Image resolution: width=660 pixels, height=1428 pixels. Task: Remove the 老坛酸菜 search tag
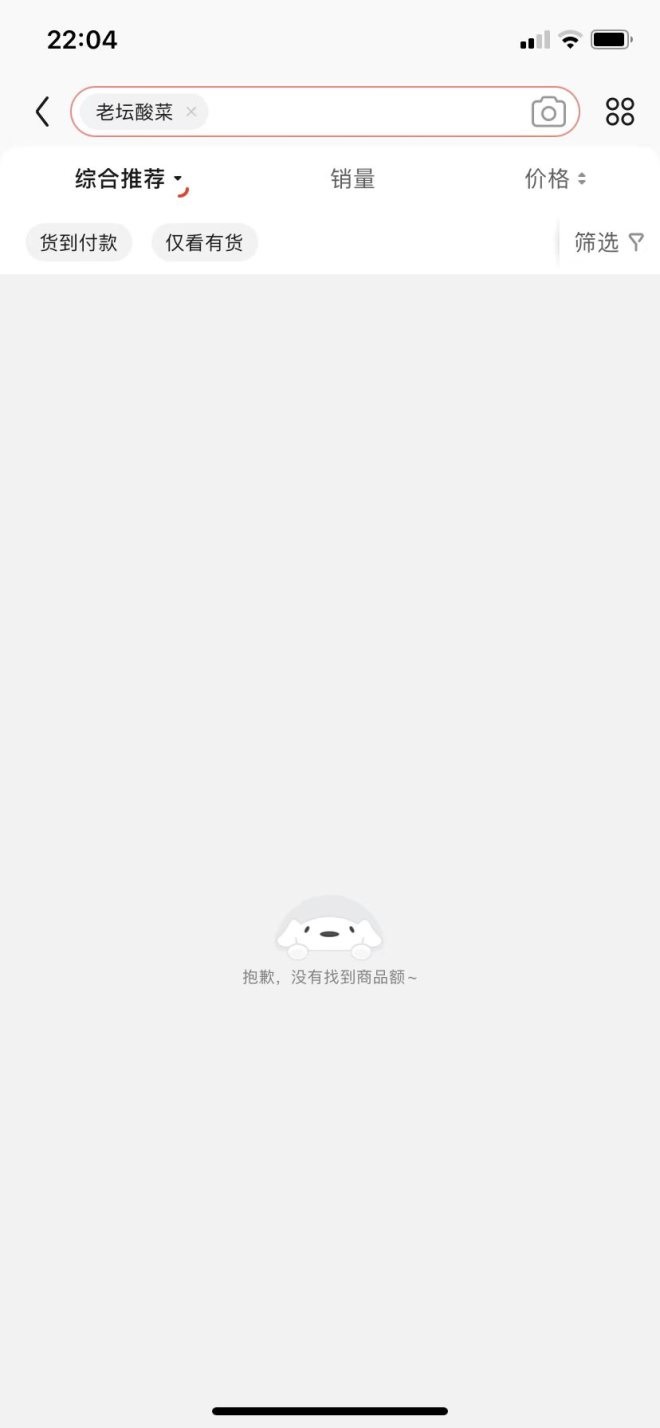tap(191, 112)
